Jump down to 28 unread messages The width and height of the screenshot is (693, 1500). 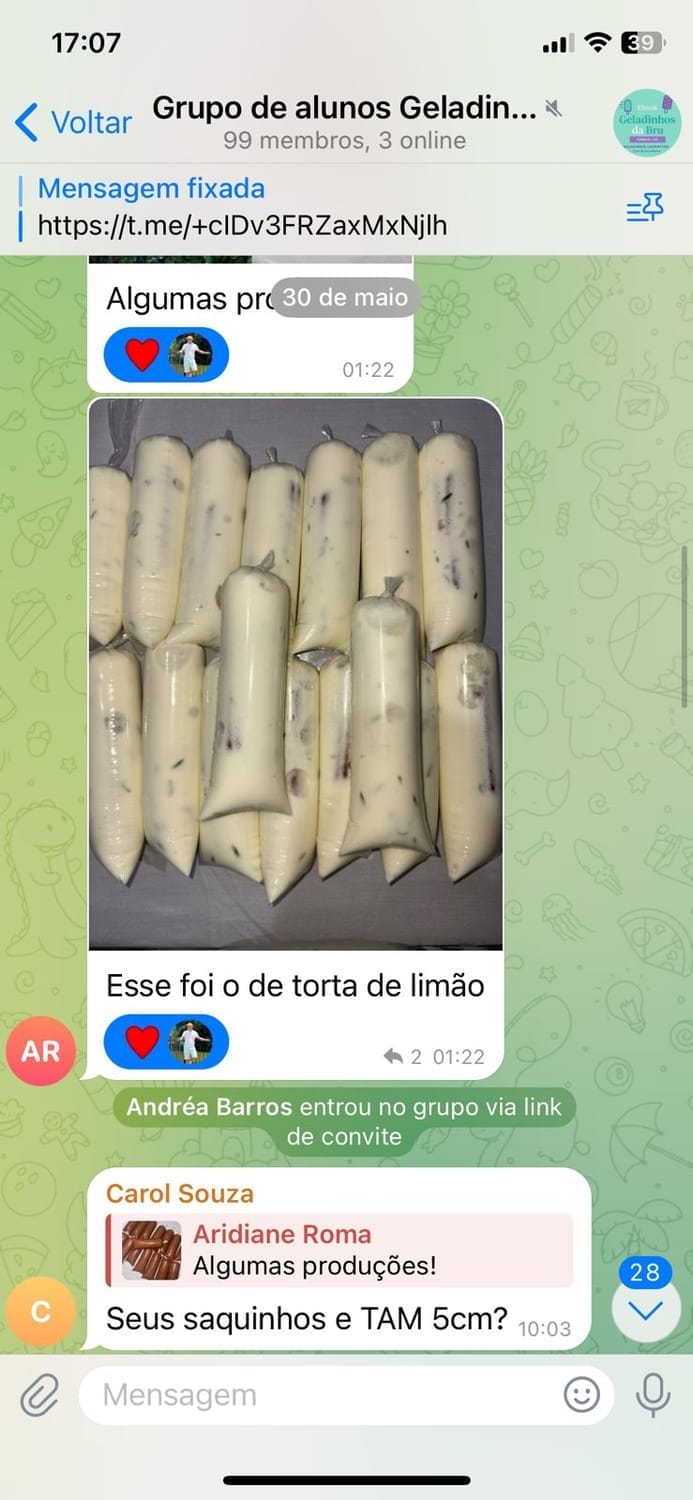coord(645,1308)
